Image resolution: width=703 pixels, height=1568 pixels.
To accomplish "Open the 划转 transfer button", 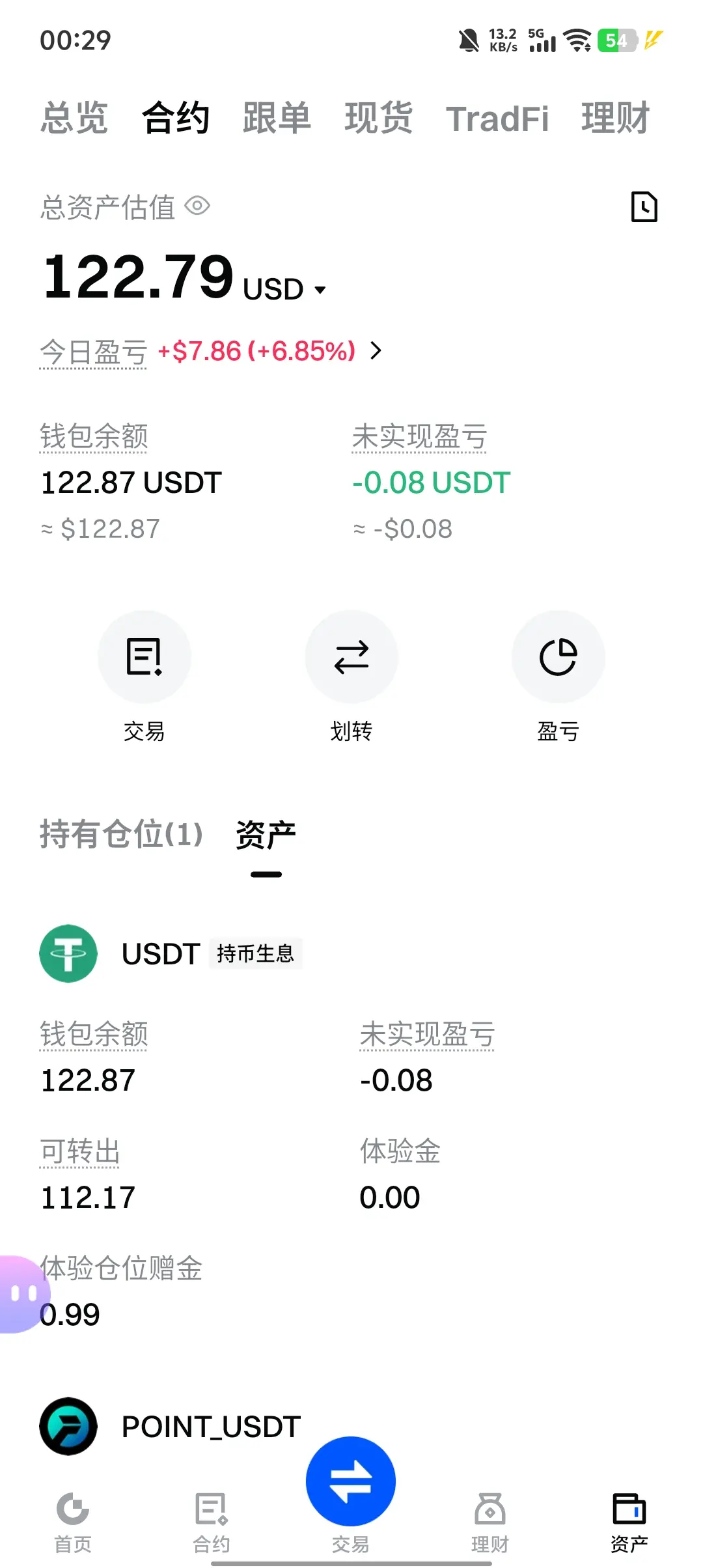I will 351,658.
